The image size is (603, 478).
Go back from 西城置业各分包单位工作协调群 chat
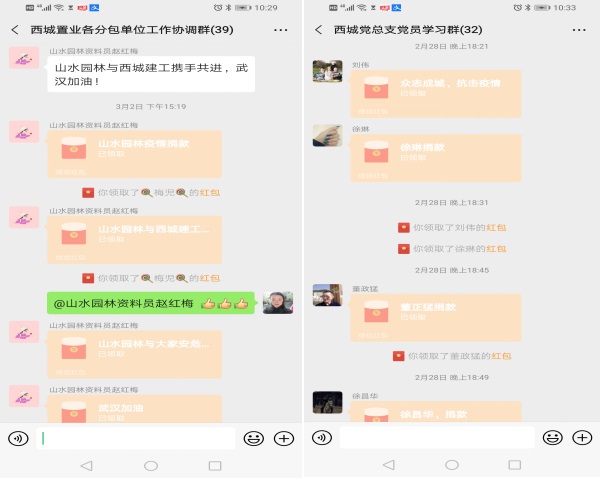click(15, 30)
